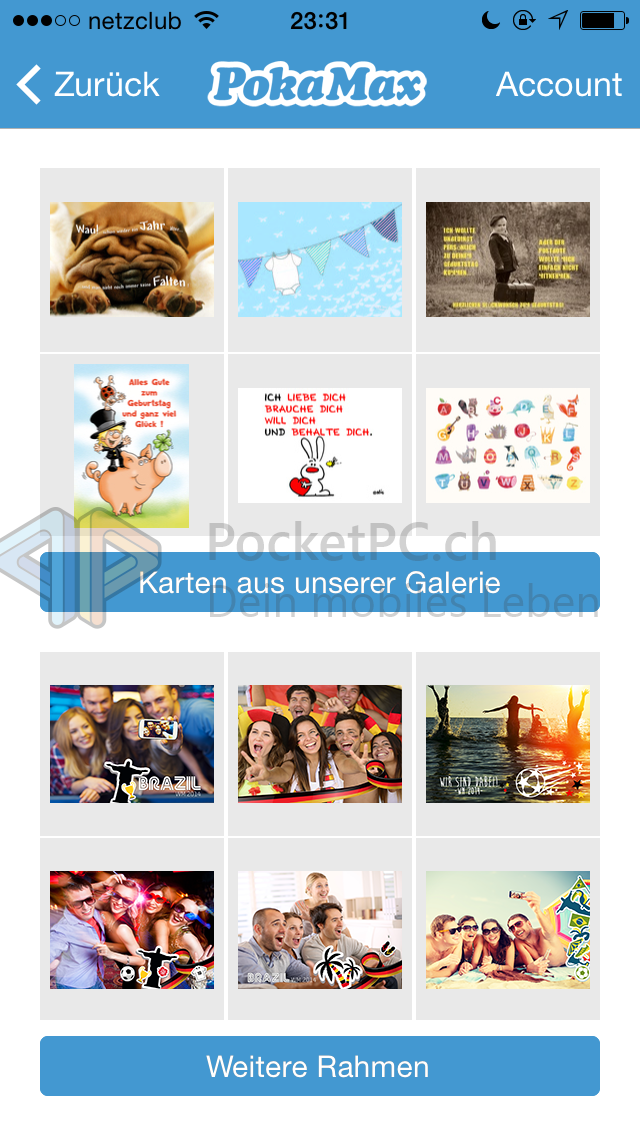Open the alphabet animals card
This screenshot has height=1136, width=640.
pyautogui.click(x=508, y=446)
